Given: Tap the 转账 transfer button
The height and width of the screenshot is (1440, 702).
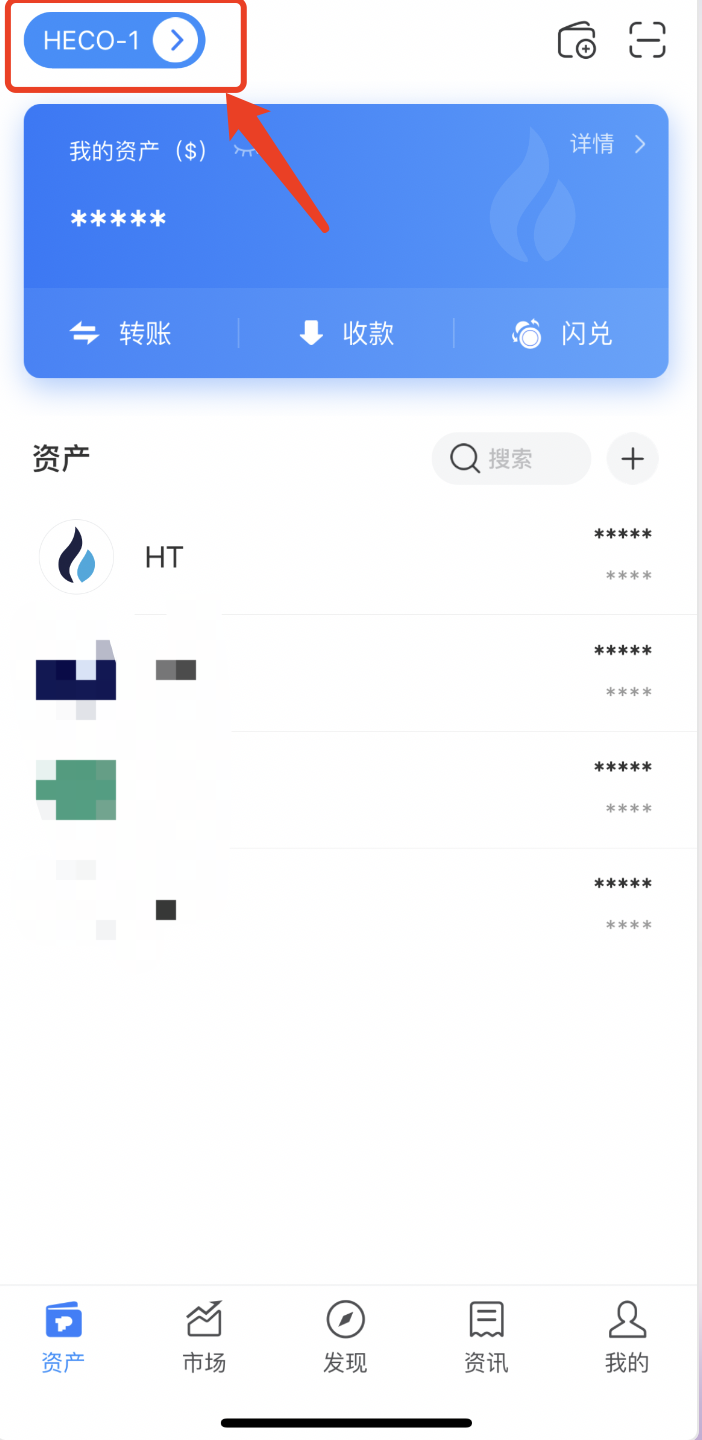Looking at the screenshot, I should (x=121, y=333).
